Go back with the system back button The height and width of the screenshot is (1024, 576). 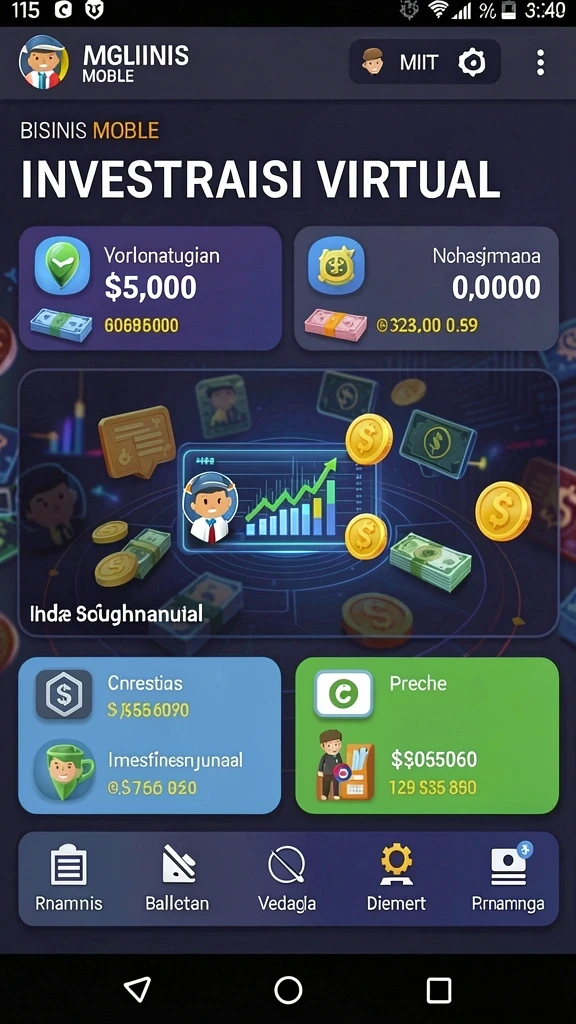137,989
